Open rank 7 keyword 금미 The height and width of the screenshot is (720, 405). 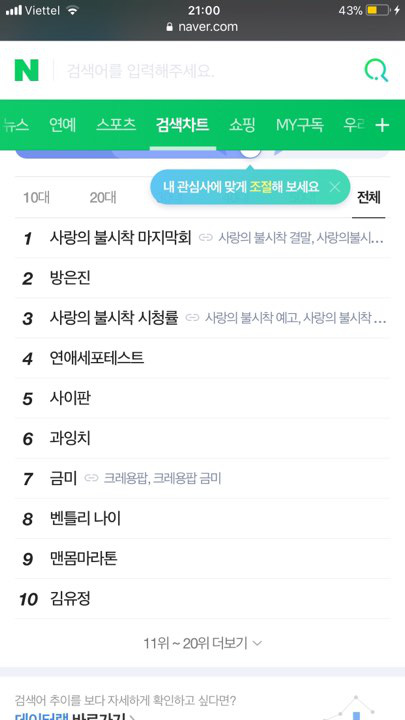coord(63,478)
